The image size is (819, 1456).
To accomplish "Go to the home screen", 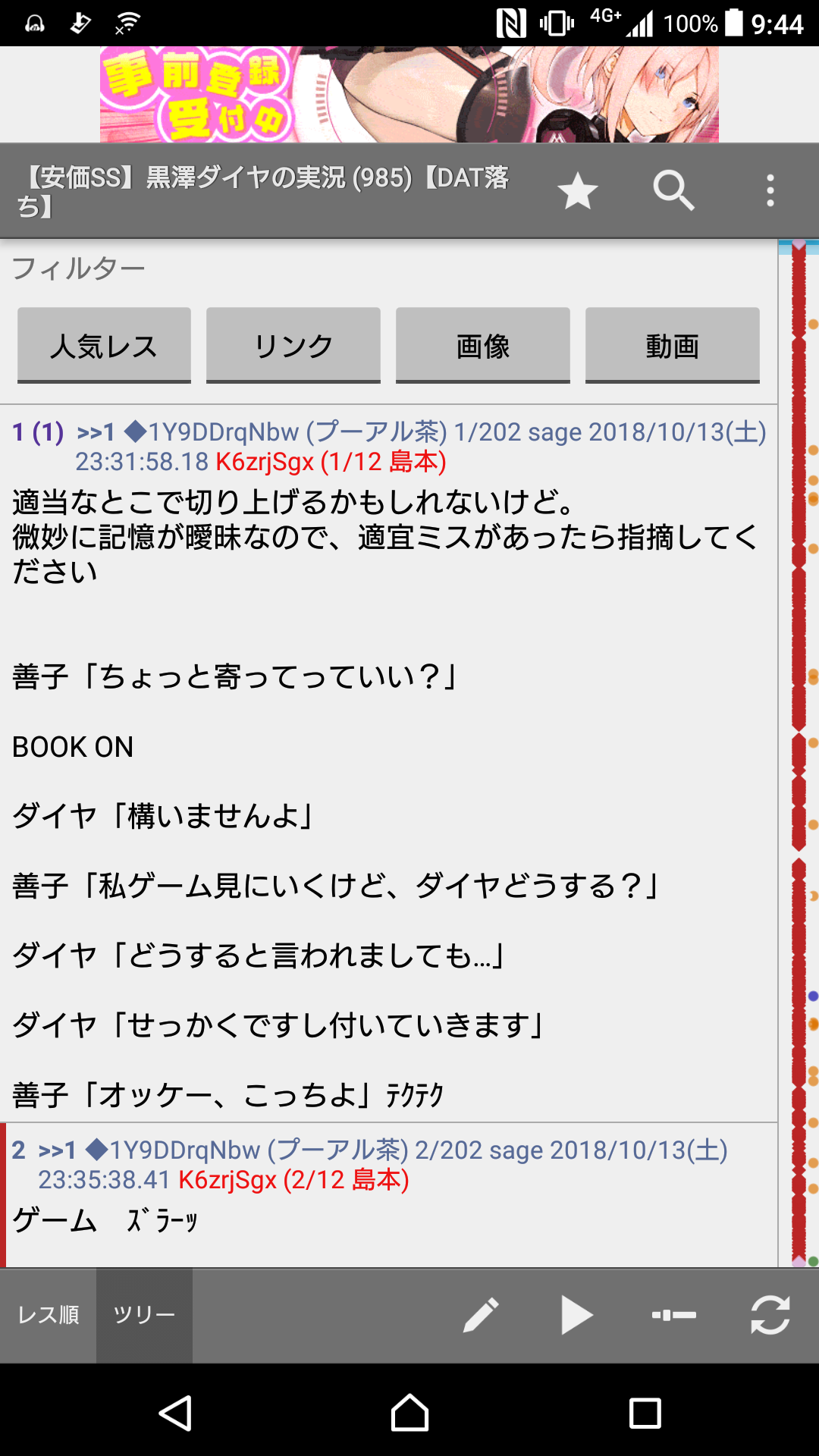I will 409,1414.
